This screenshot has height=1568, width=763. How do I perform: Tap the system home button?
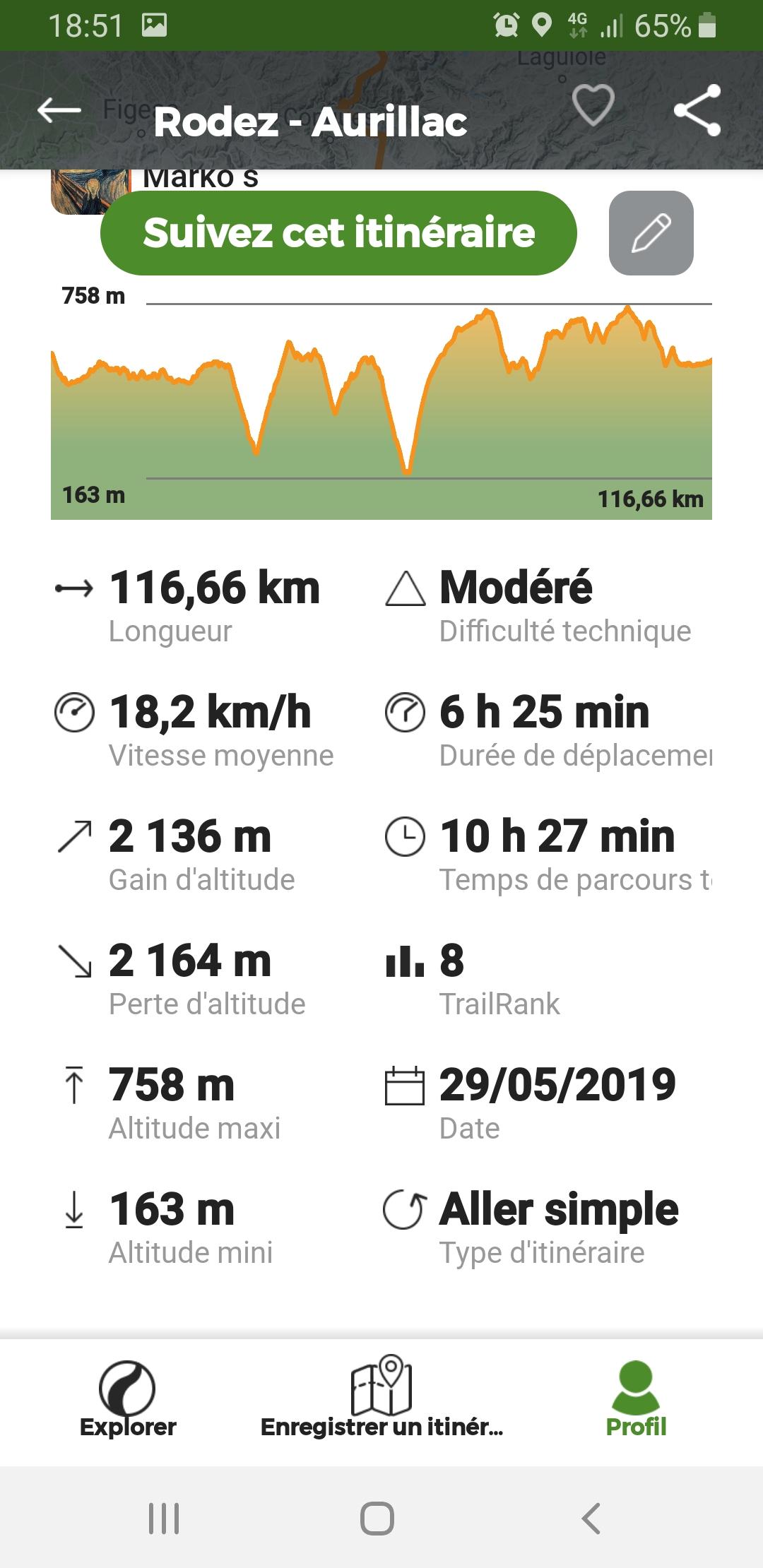pos(377,1519)
